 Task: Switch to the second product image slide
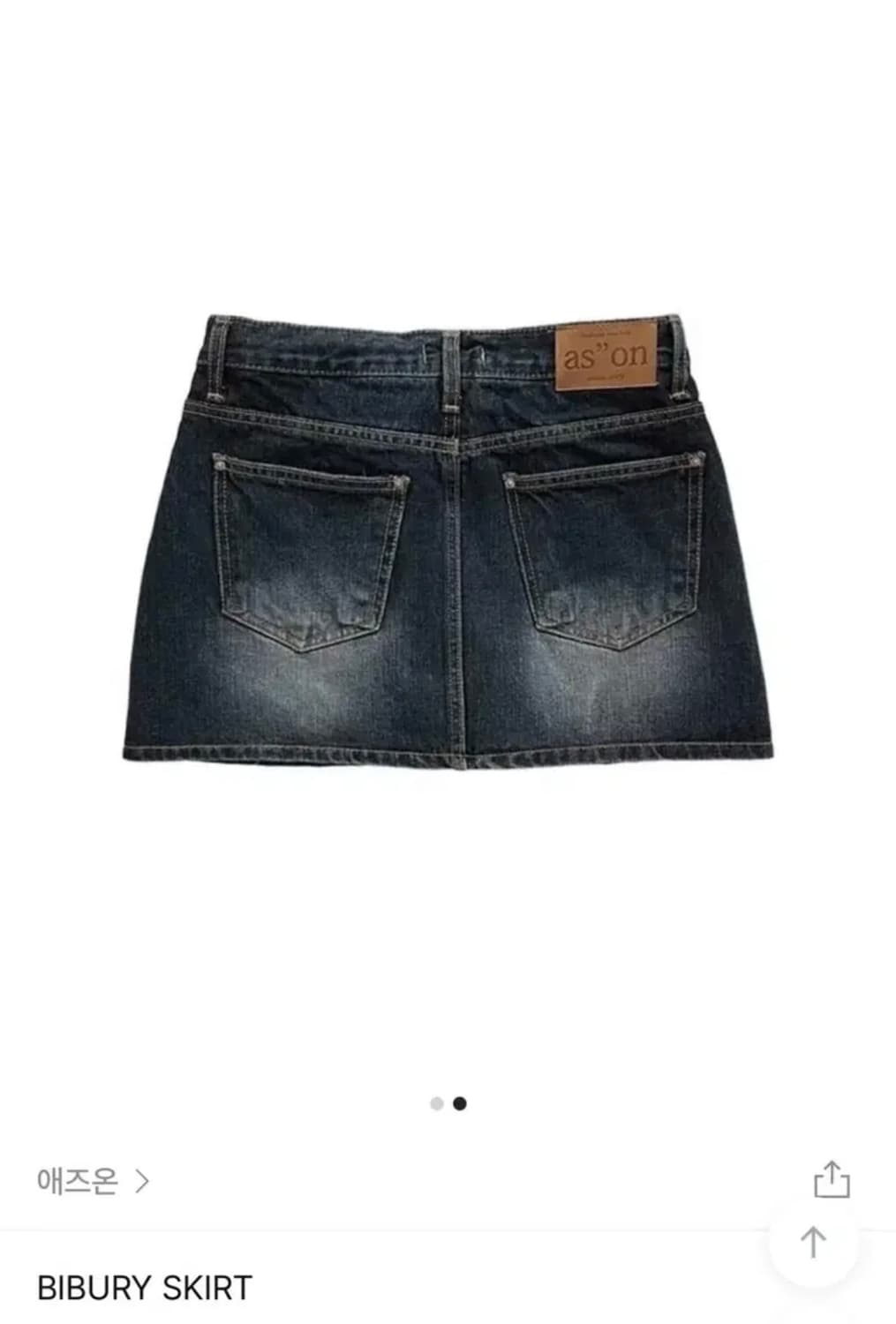click(460, 1104)
